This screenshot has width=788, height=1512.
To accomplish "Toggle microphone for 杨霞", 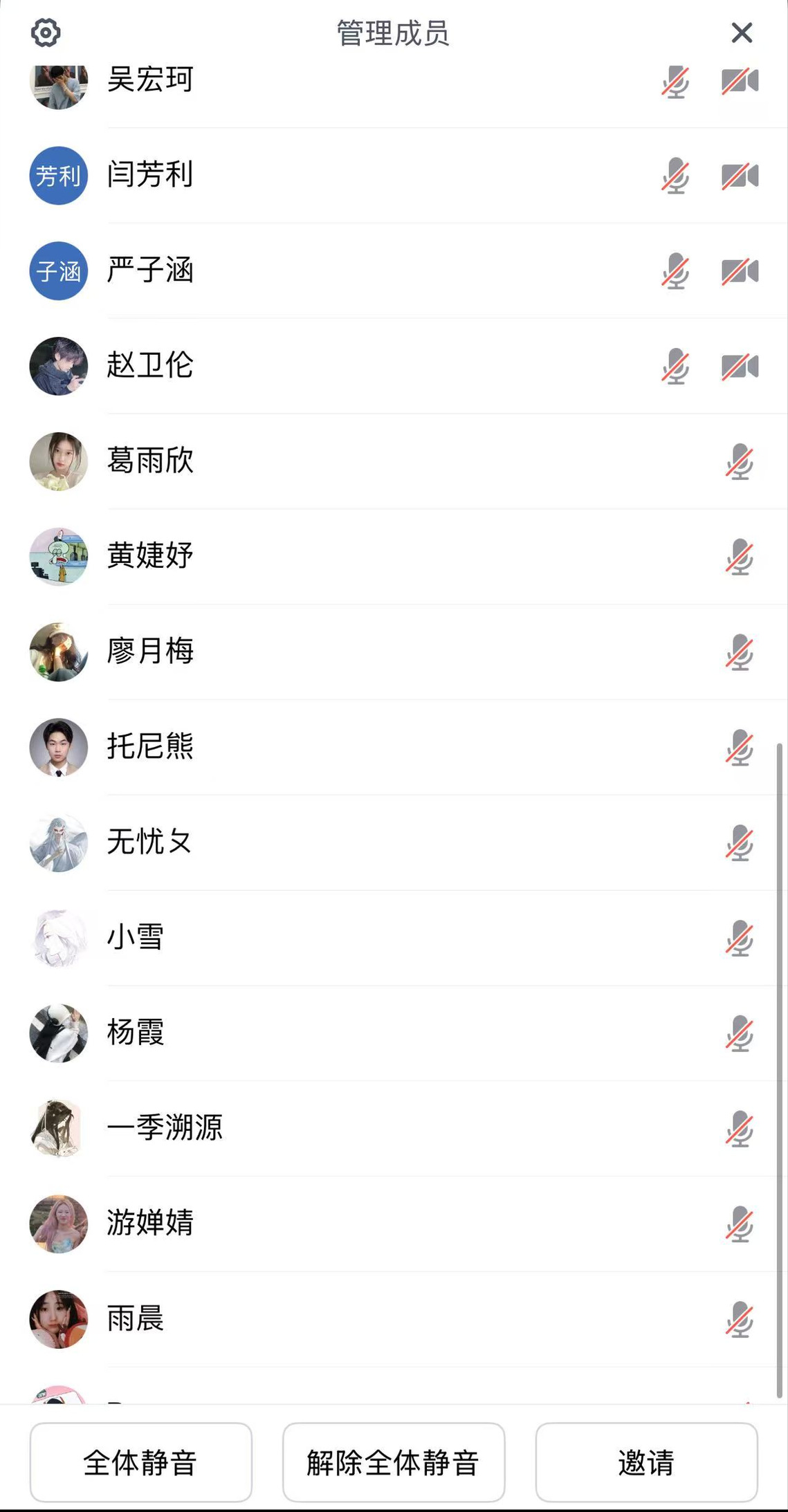I will (740, 1034).
